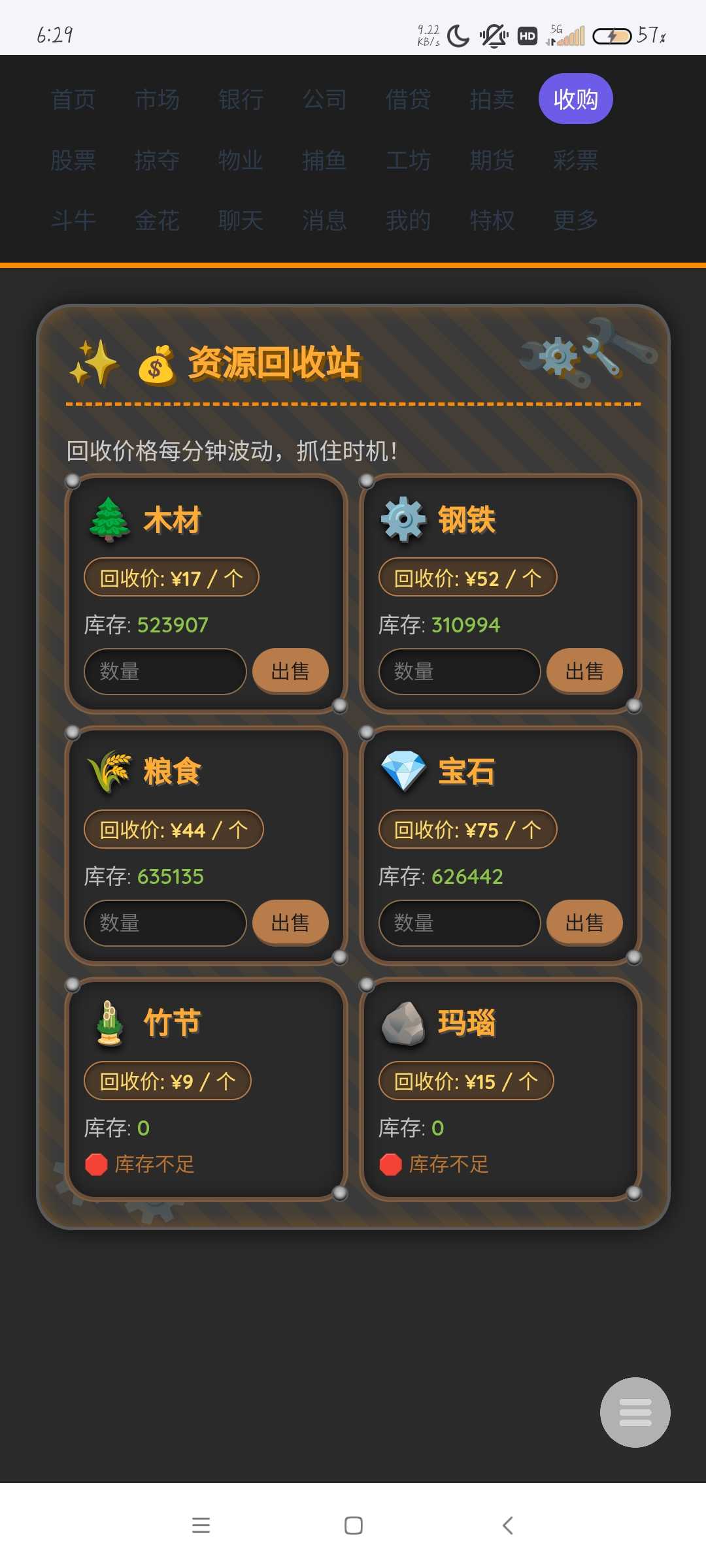Open the 捕鱼 tab
This screenshot has height=1568, width=706.
click(324, 160)
